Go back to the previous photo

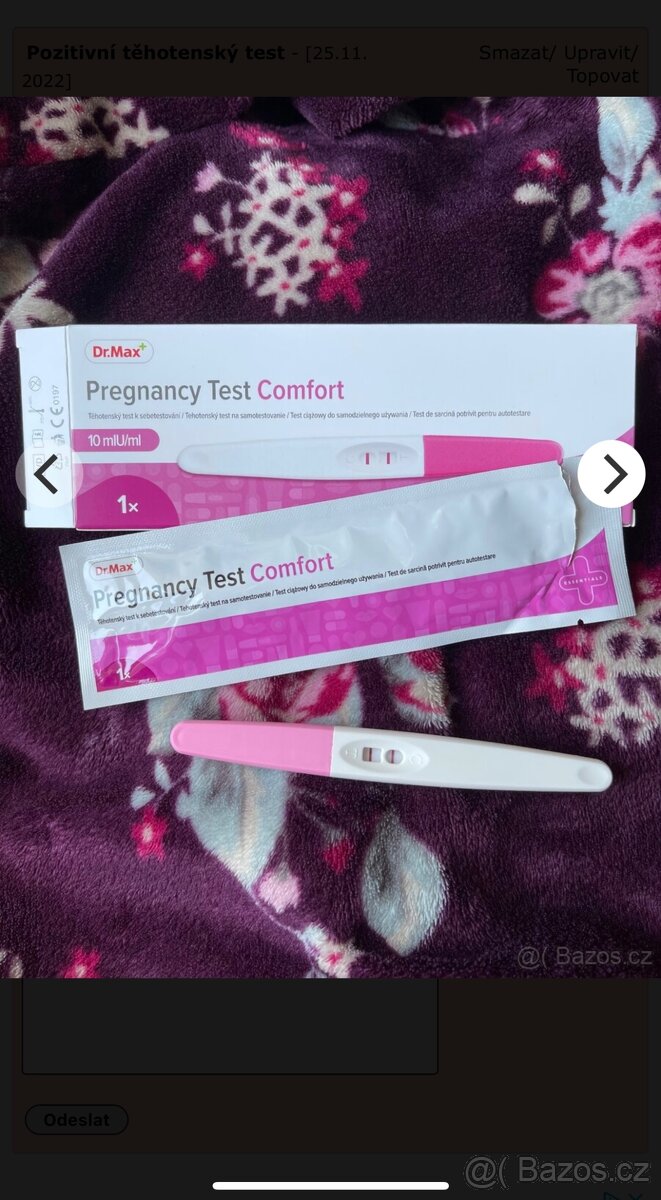coord(48,474)
